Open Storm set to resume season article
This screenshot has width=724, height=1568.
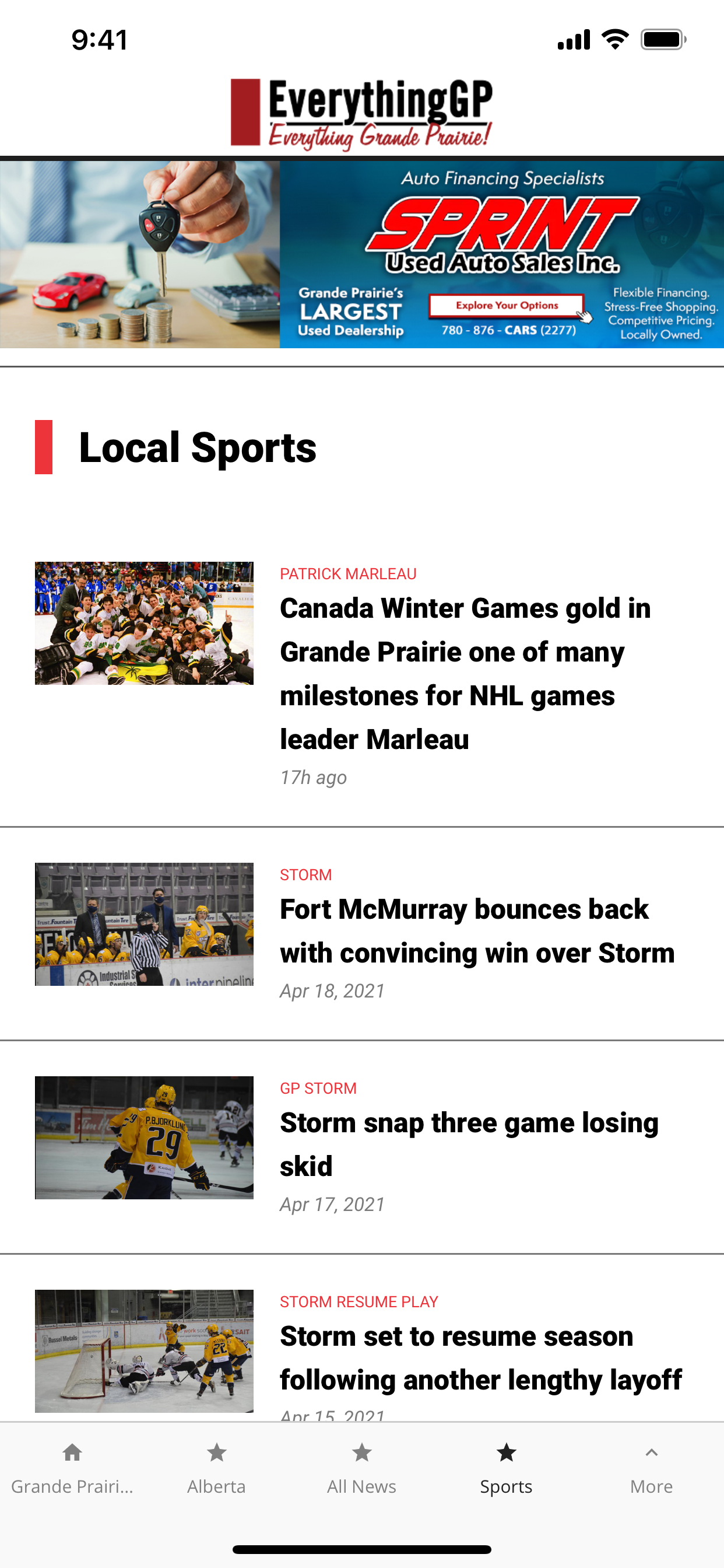click(x=481, y=1357)
